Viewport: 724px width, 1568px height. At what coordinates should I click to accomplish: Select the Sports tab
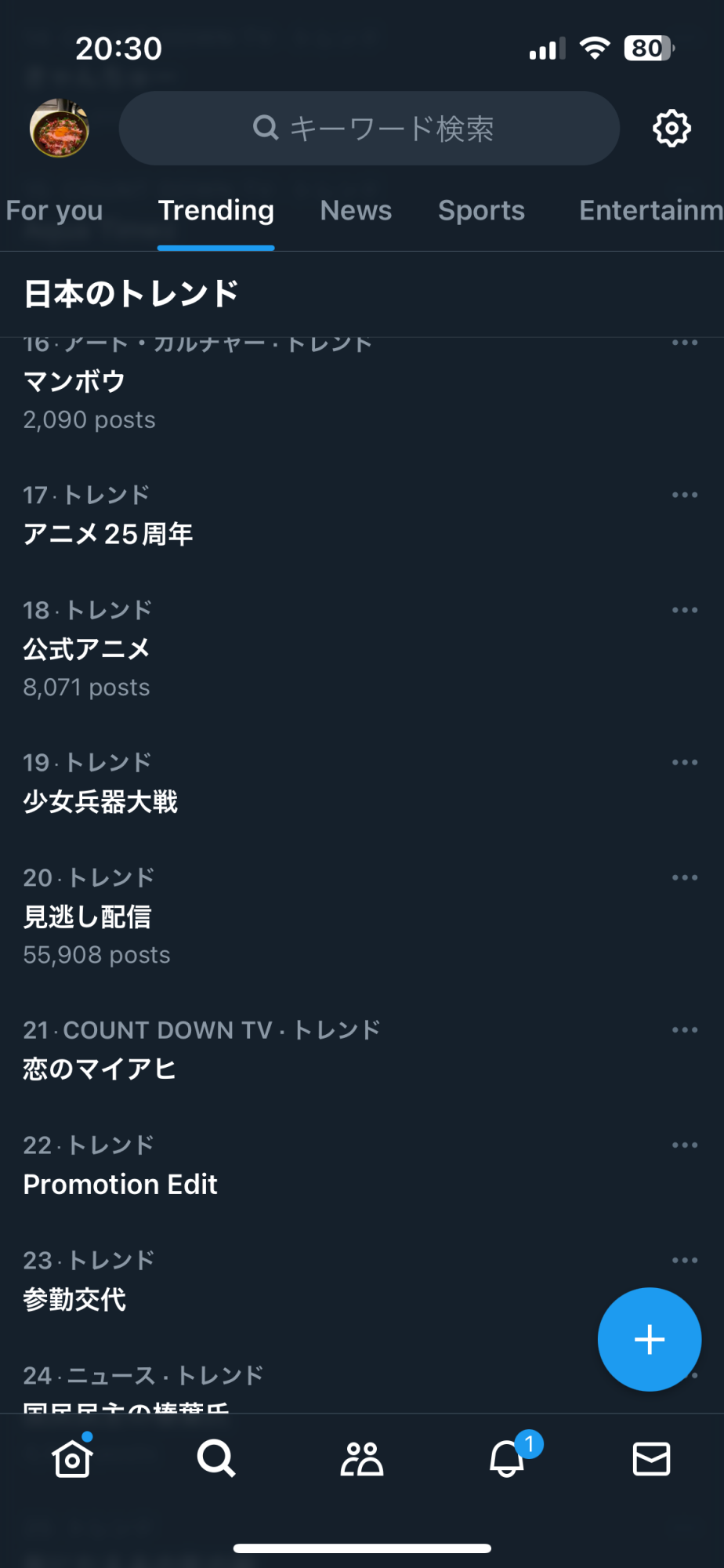tap(481, 210)
